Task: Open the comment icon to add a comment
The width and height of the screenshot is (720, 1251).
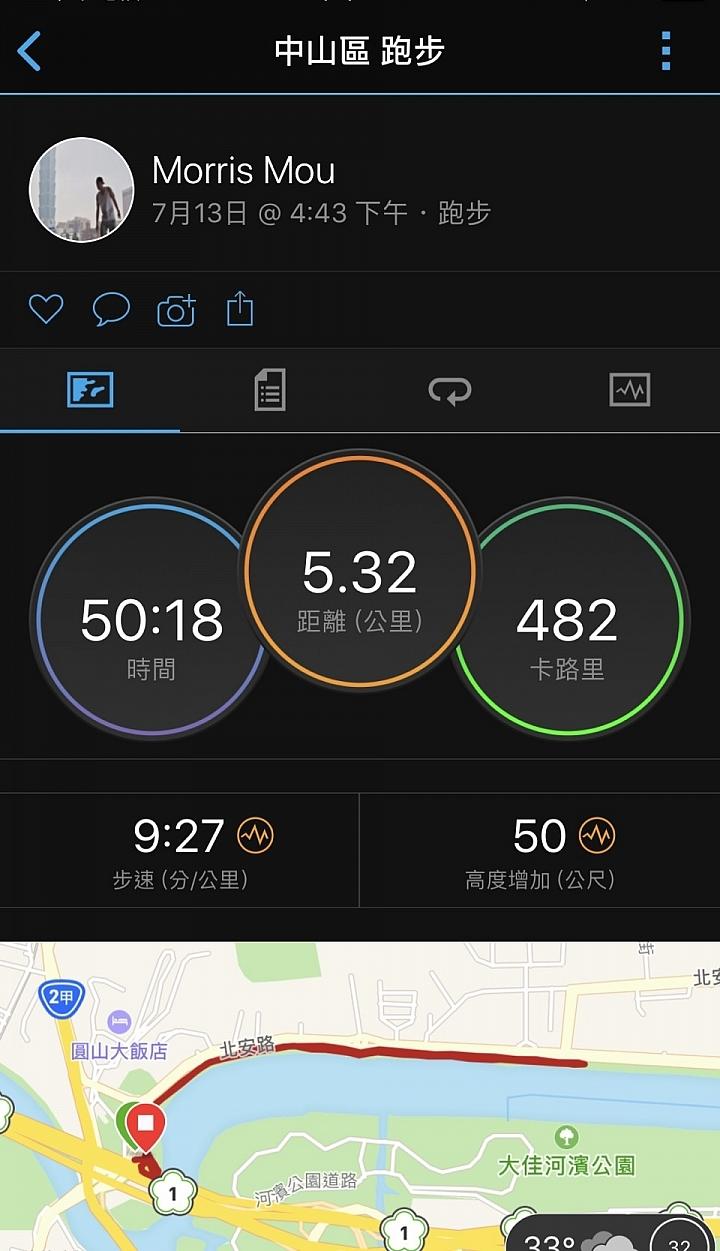Action: pos(110,310)
